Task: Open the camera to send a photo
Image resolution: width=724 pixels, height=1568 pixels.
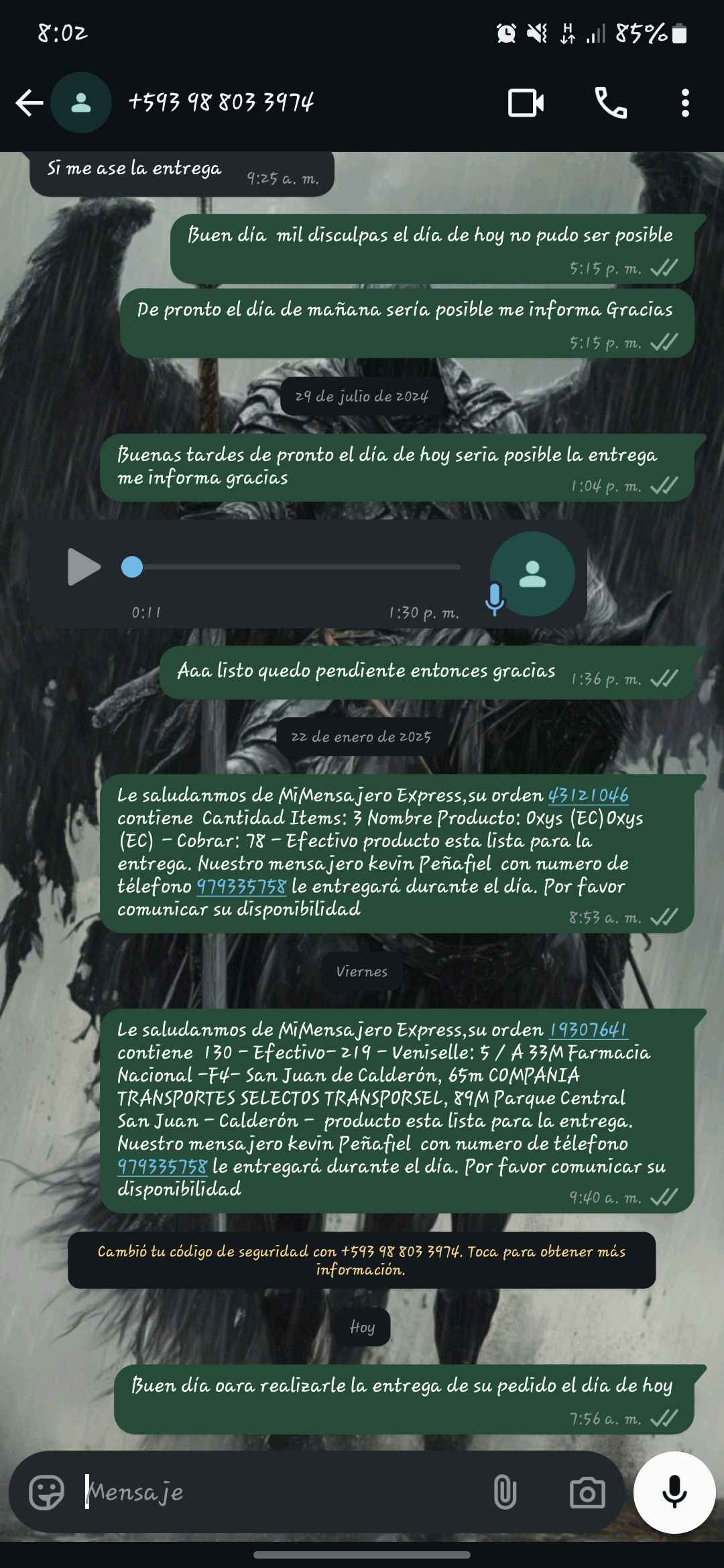Action: (x=587, y=1492)
